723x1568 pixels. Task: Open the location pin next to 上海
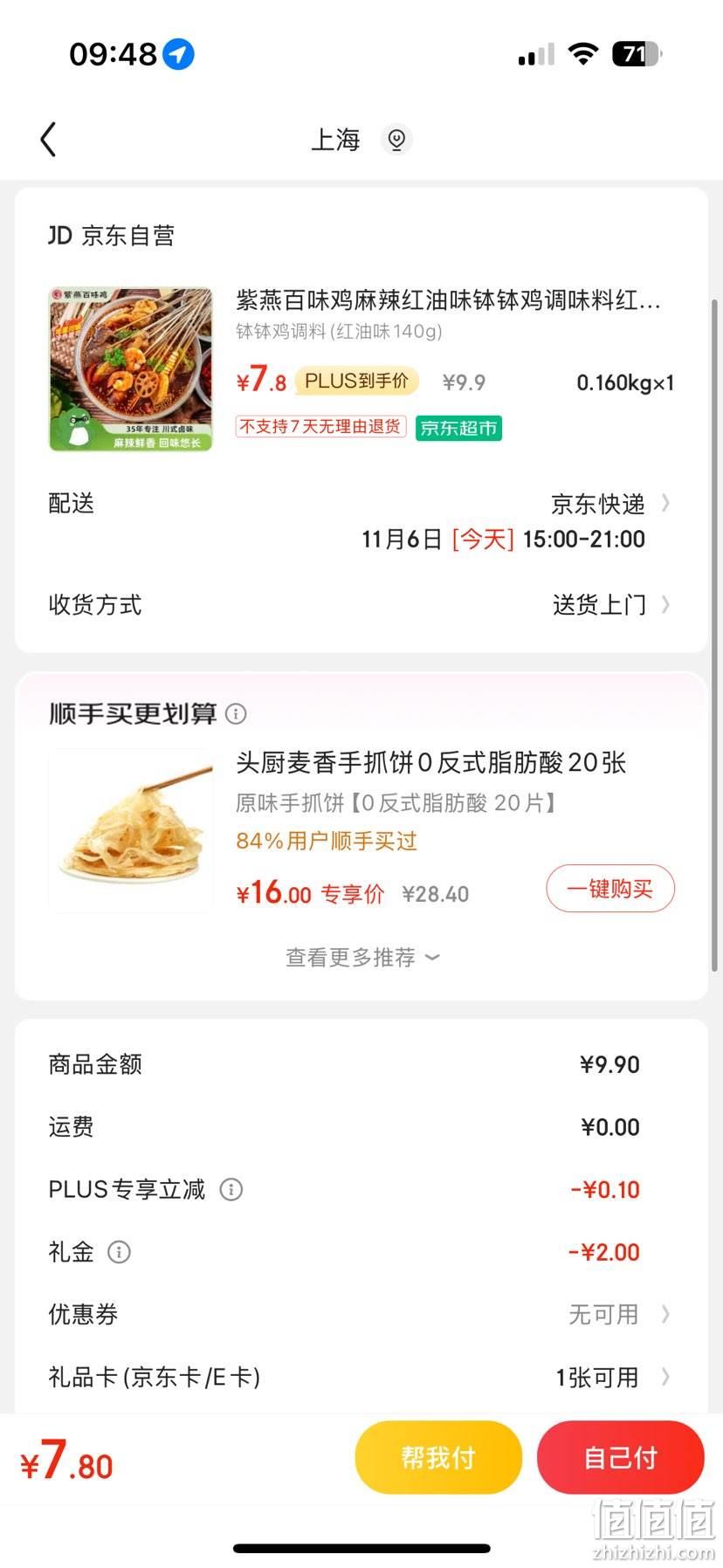(396, 140)
